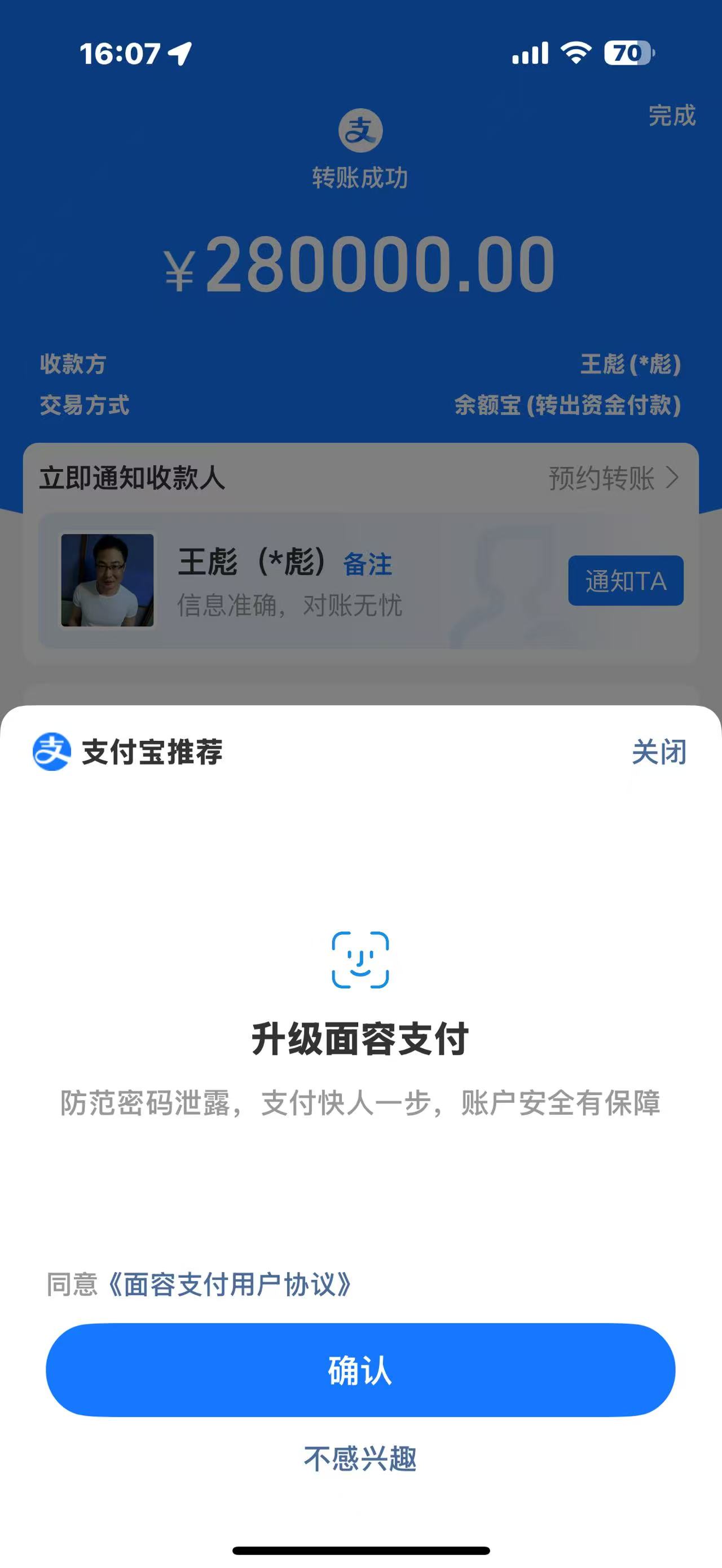Decline with 不感兴趣
Image resolution: width=722 pixels, height=1568 pixels.
[360, 1459]
